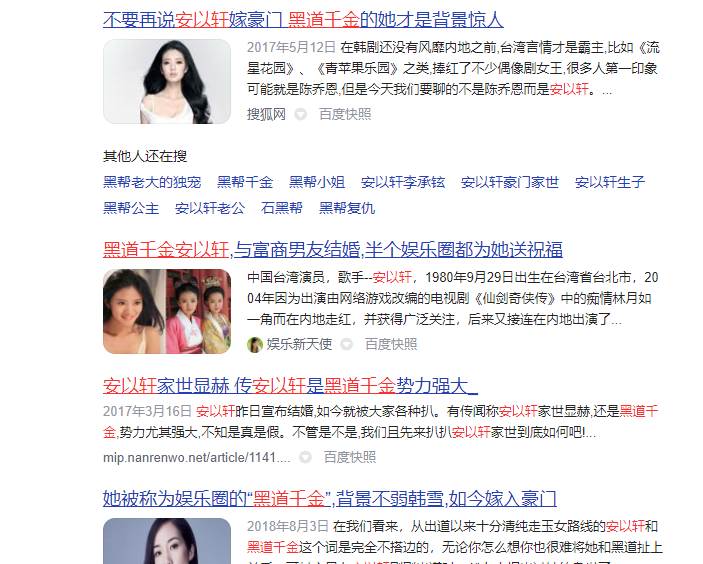This screenshot has width=703, height=564.
Task: Search related term 黑帮复仇
Action: [x=347, y=208]
